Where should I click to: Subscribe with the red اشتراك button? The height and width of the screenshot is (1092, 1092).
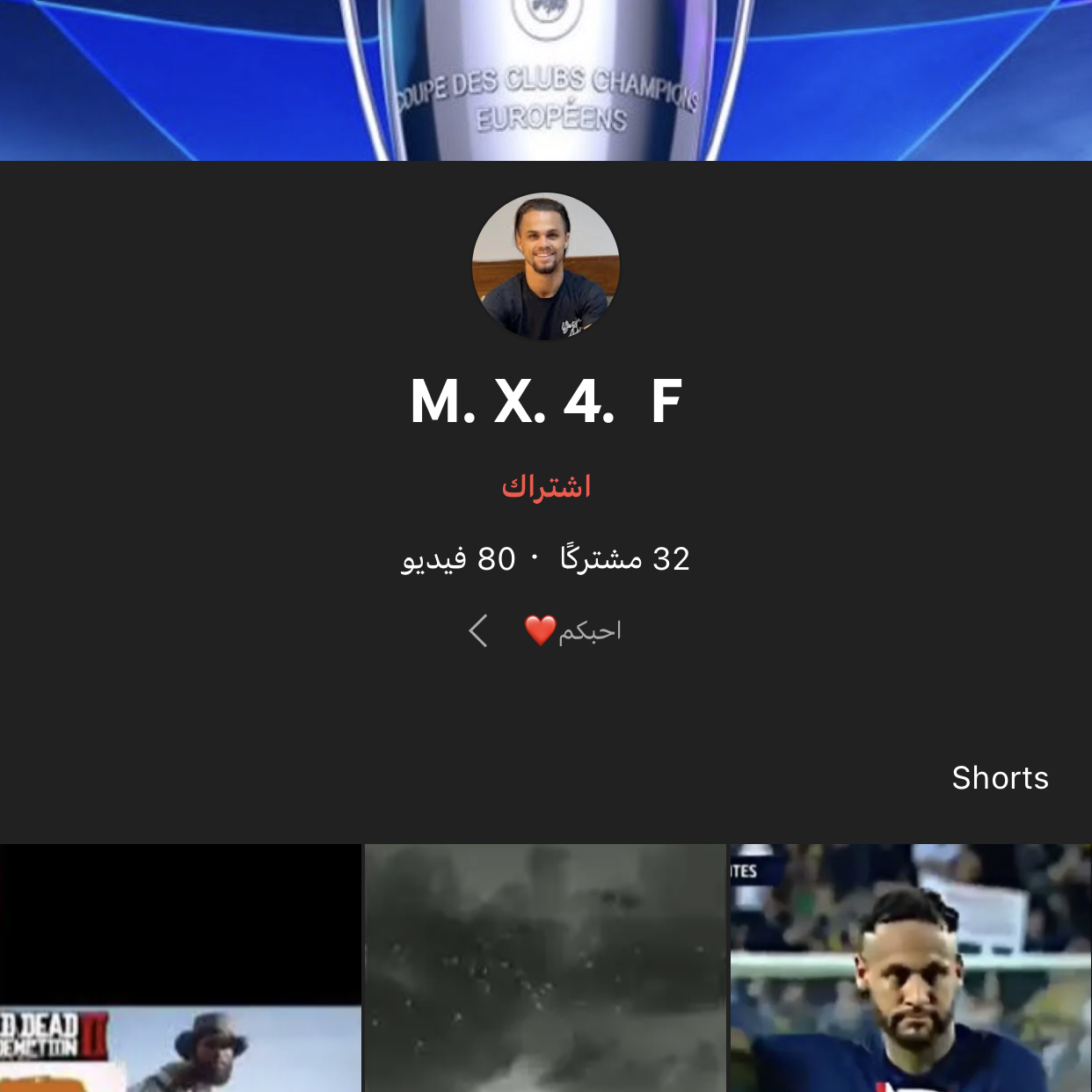pos(546,486)
